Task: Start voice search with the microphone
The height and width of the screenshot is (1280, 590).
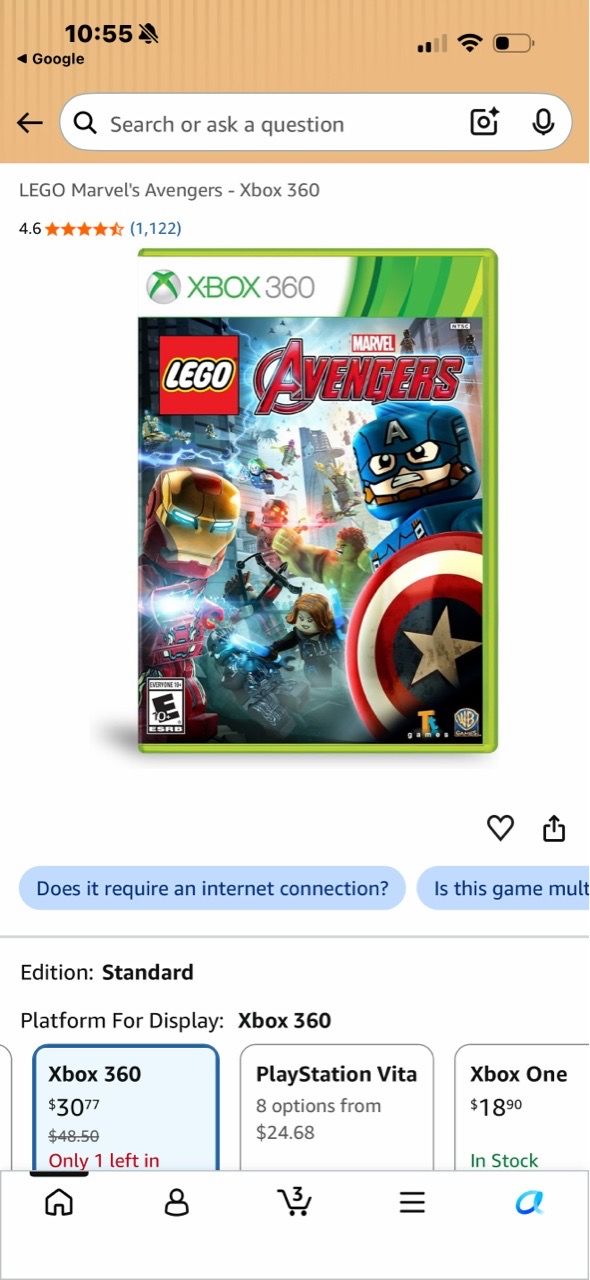Action: click(x=543, y=123)
